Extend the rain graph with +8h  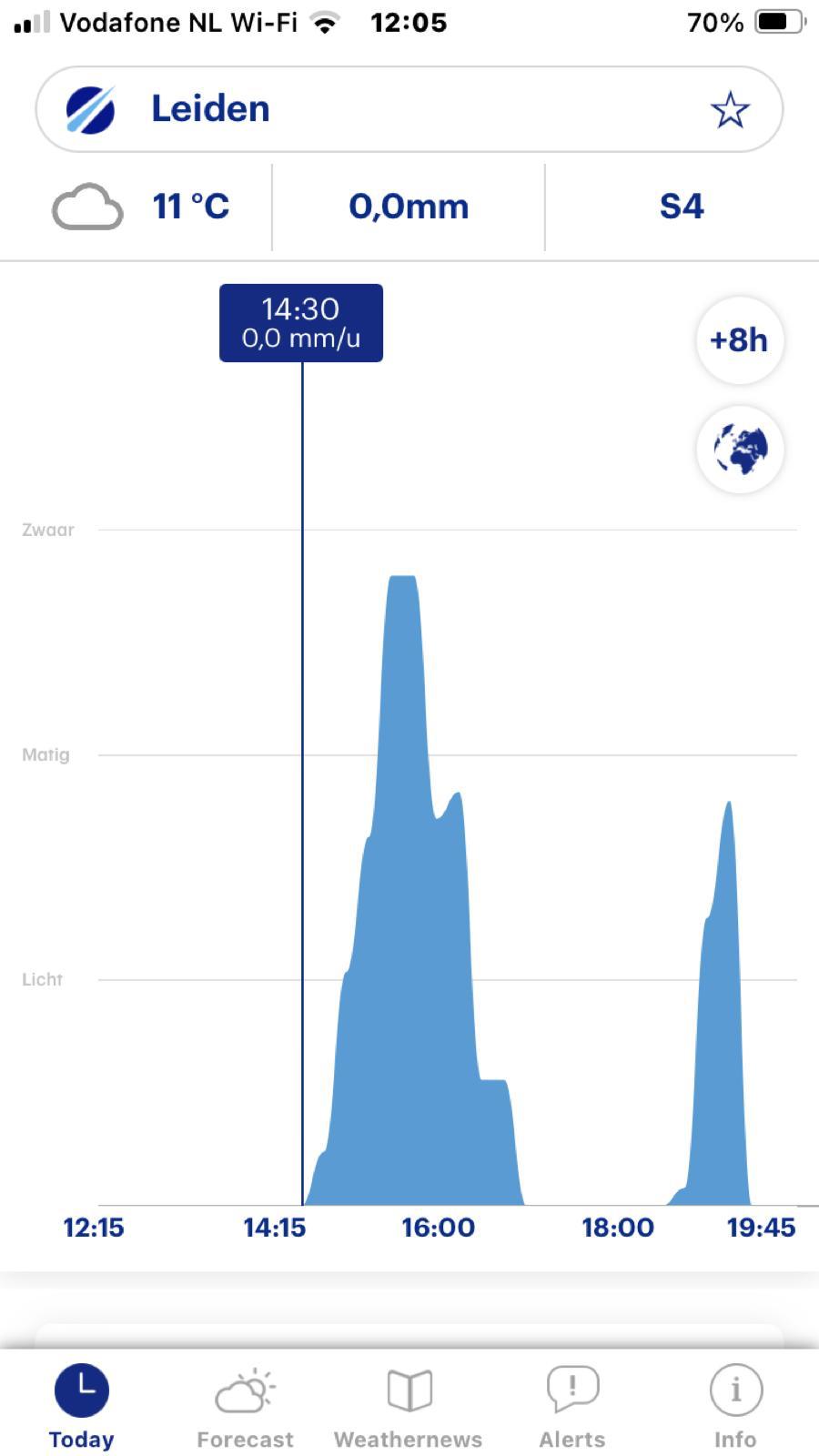pos(739,340)
